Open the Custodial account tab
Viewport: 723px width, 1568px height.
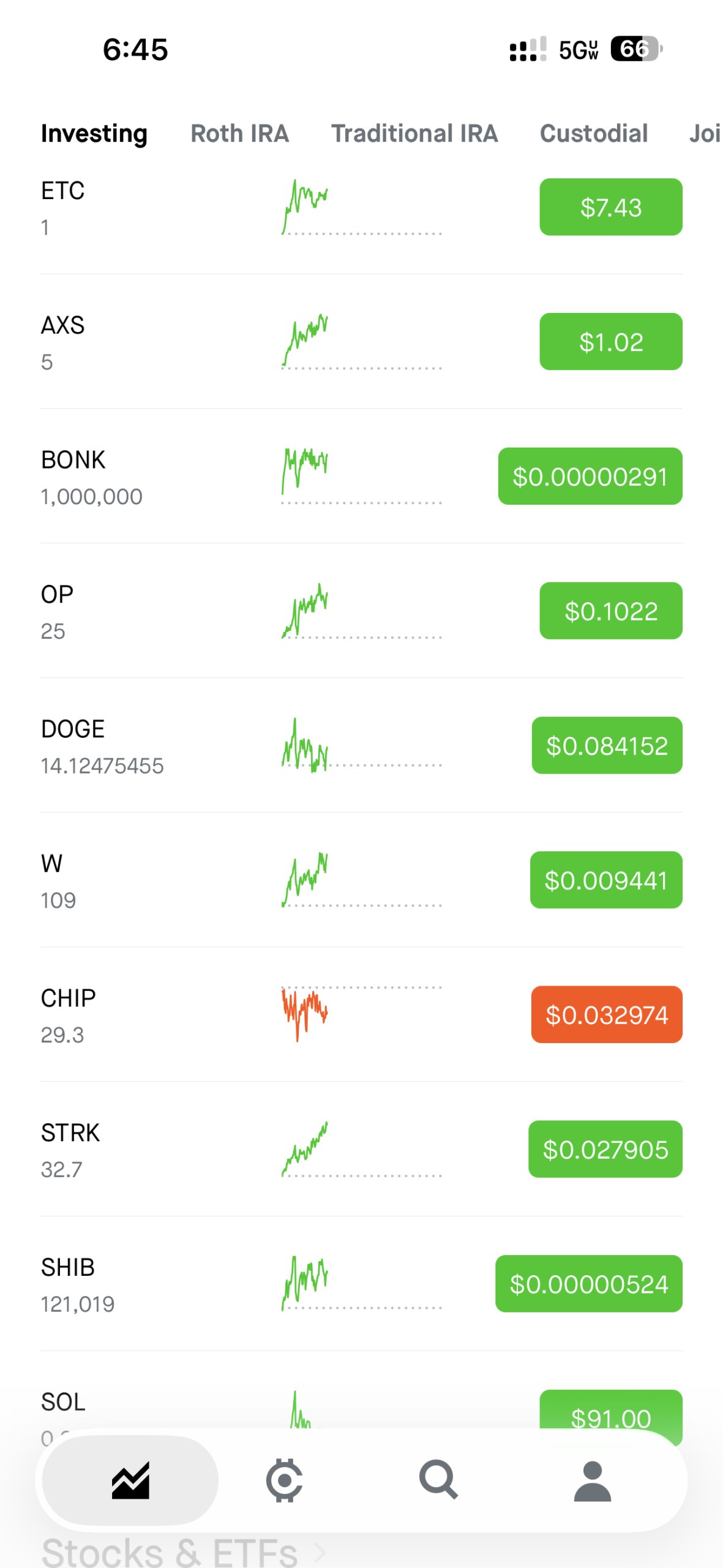(593, 134)
